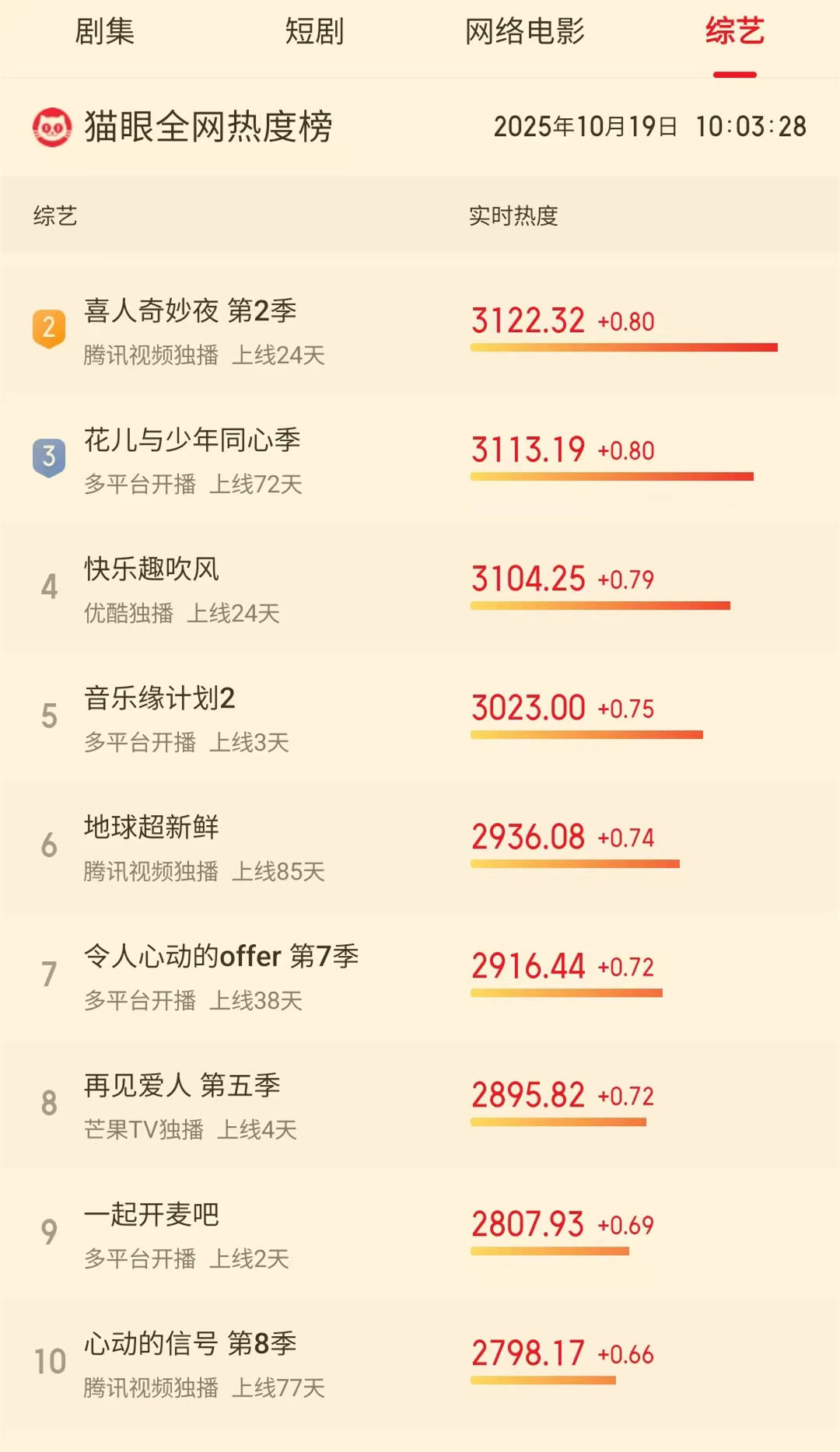Open 音乐缘计划2 row

pos(159,699)
